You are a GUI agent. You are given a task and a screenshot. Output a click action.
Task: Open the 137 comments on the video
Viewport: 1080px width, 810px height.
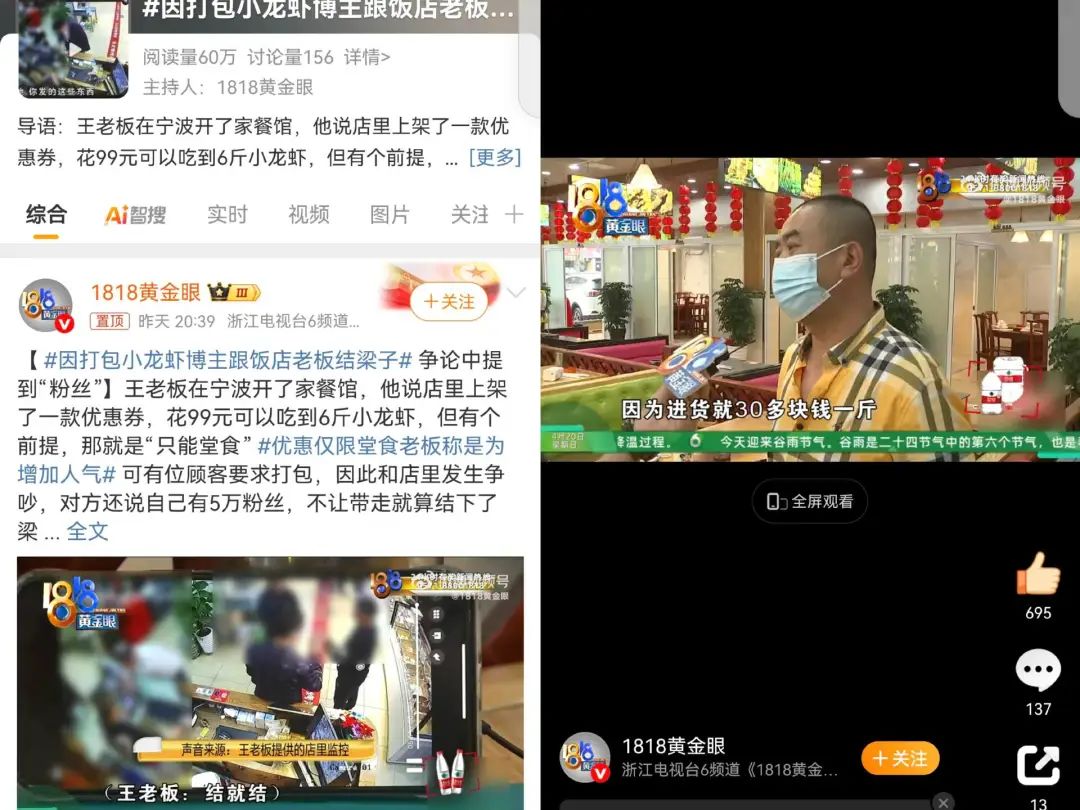click(1038, 671)
